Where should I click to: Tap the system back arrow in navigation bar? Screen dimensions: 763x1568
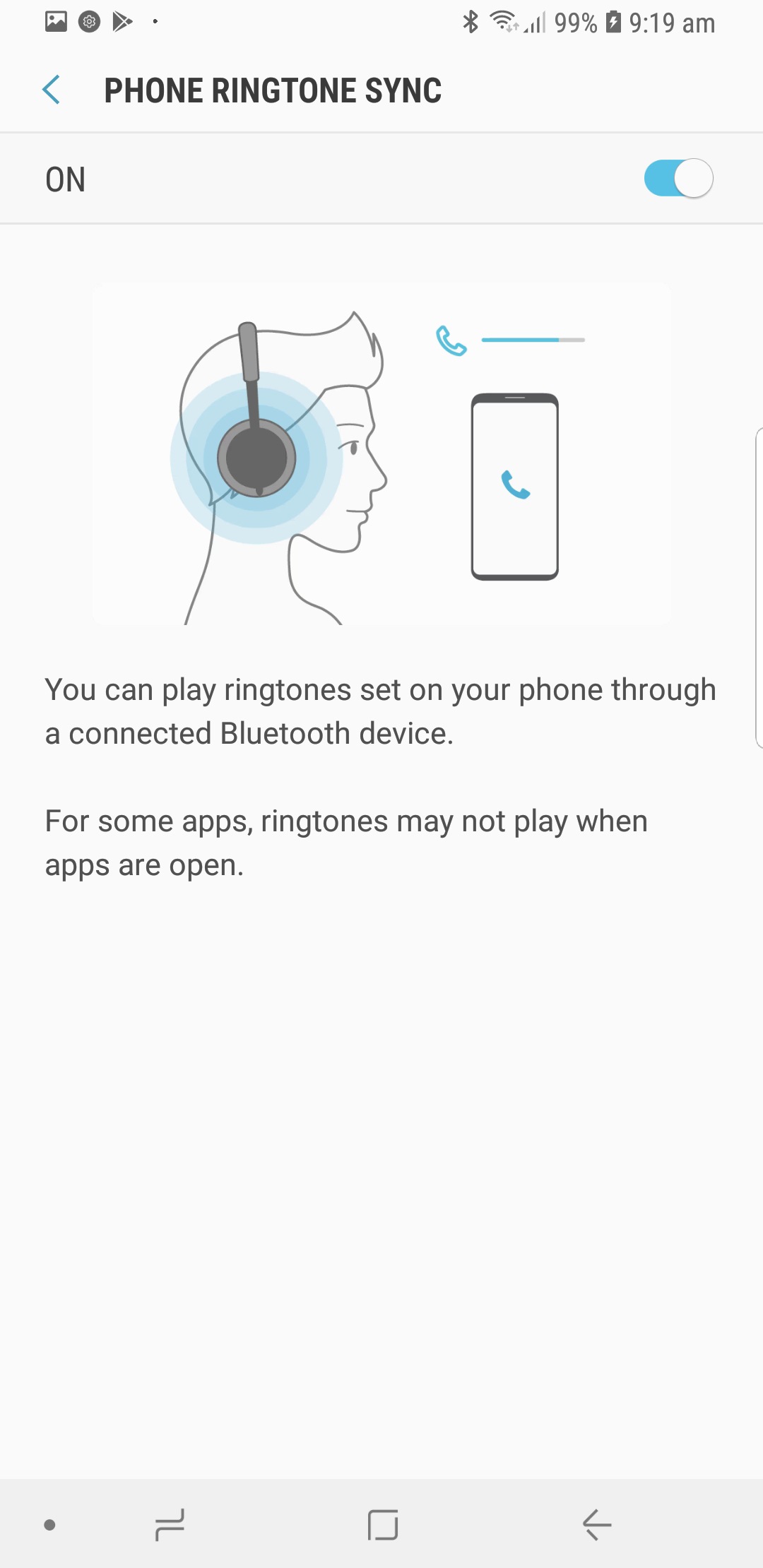[x=597, y=1524]
